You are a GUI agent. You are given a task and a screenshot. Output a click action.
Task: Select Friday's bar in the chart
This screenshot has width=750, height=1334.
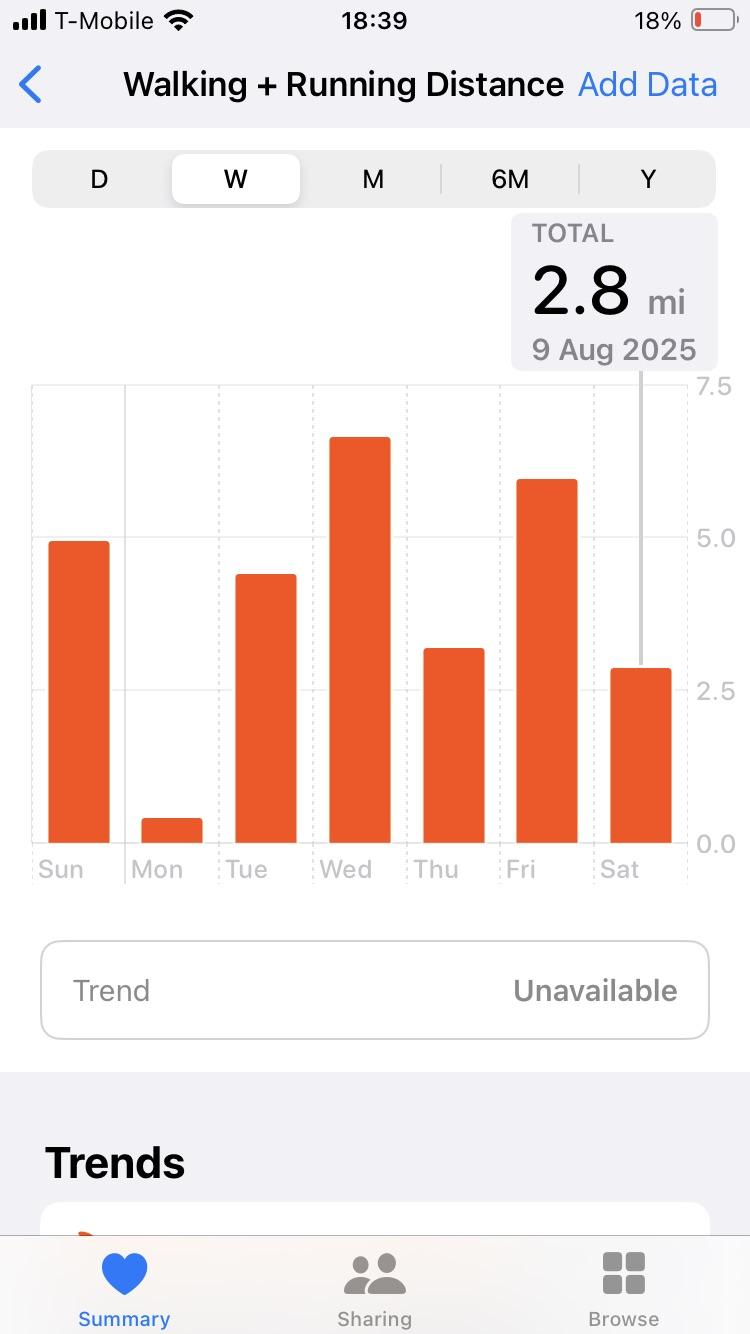(547, 661)
